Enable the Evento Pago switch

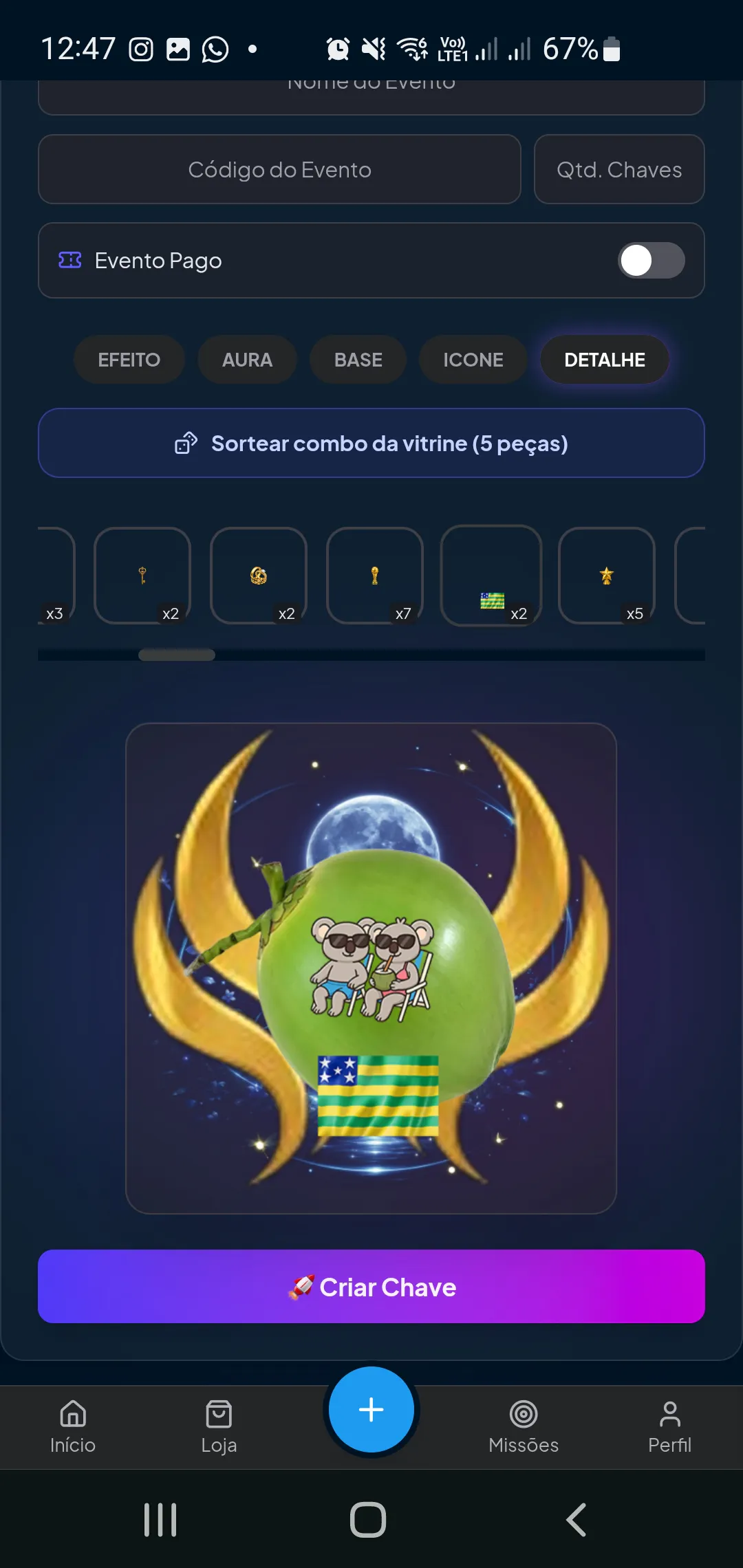(651, 261)
